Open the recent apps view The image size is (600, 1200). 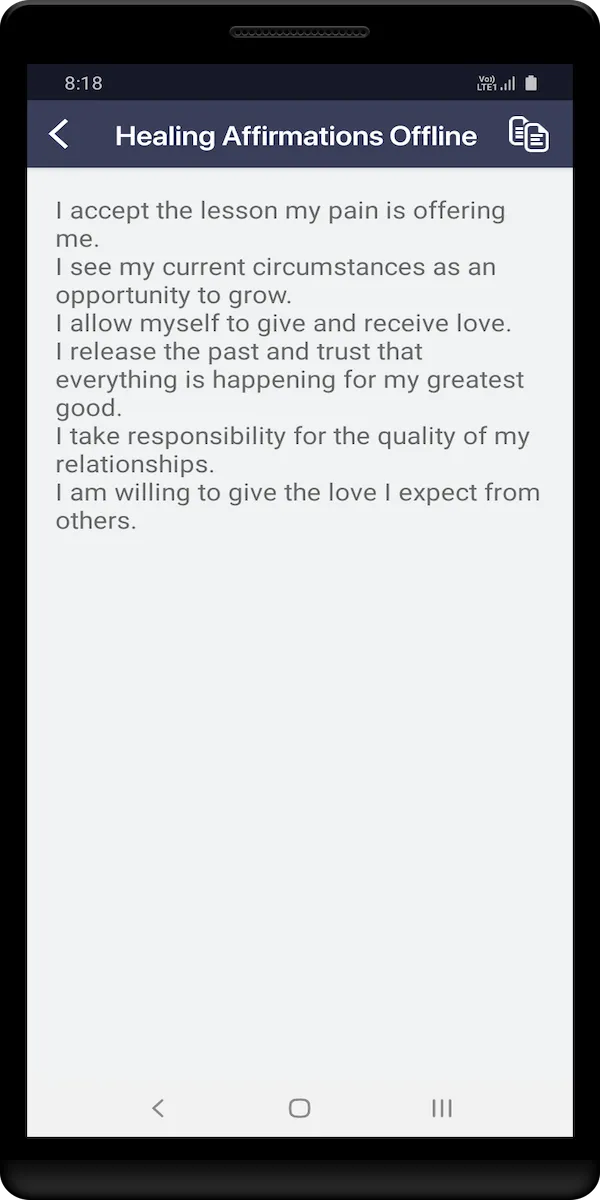[x=442, y=1107]
